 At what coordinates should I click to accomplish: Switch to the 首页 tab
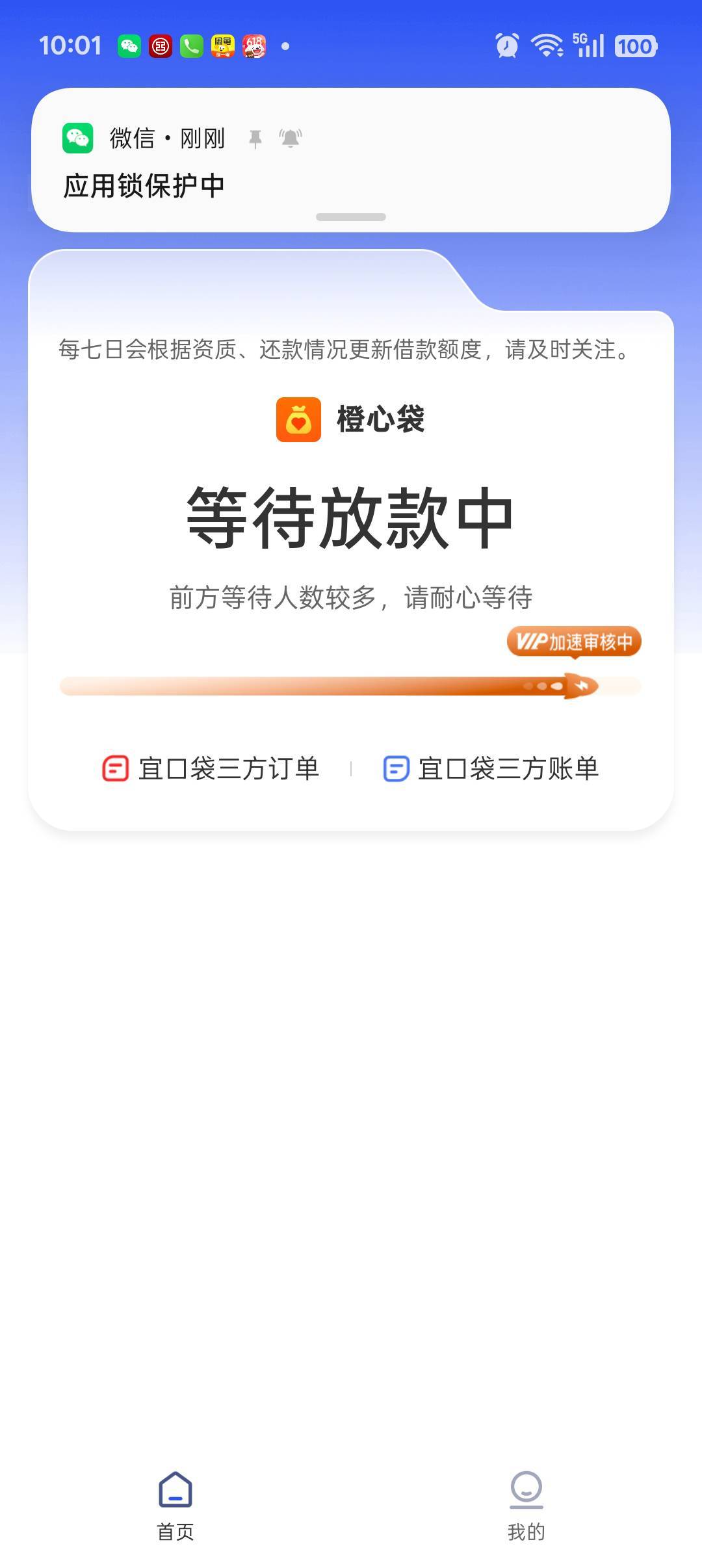click(x=175, y=1506)
